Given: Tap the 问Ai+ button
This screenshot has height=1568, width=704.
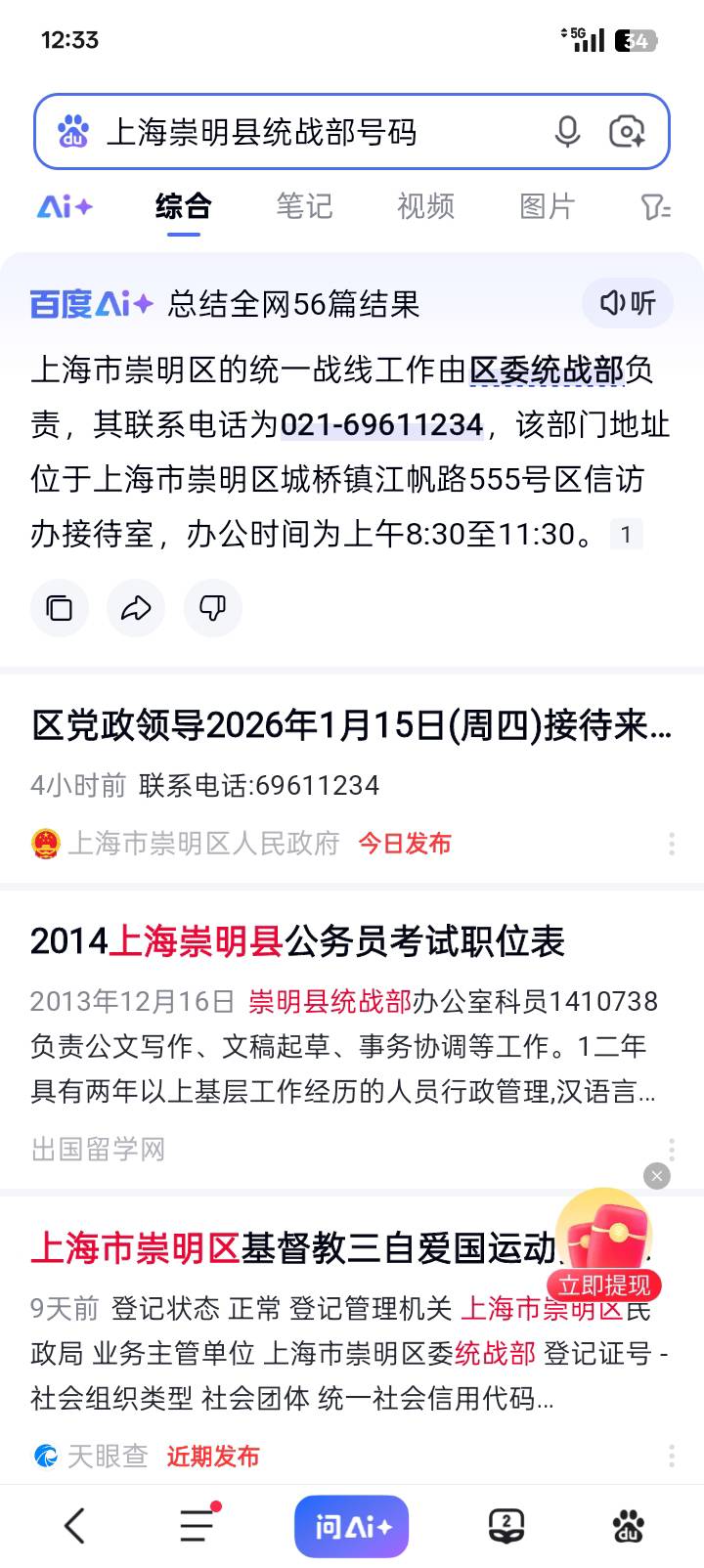Looking at the screenshot, I should pyautogui.click(x=352, y=1526).
